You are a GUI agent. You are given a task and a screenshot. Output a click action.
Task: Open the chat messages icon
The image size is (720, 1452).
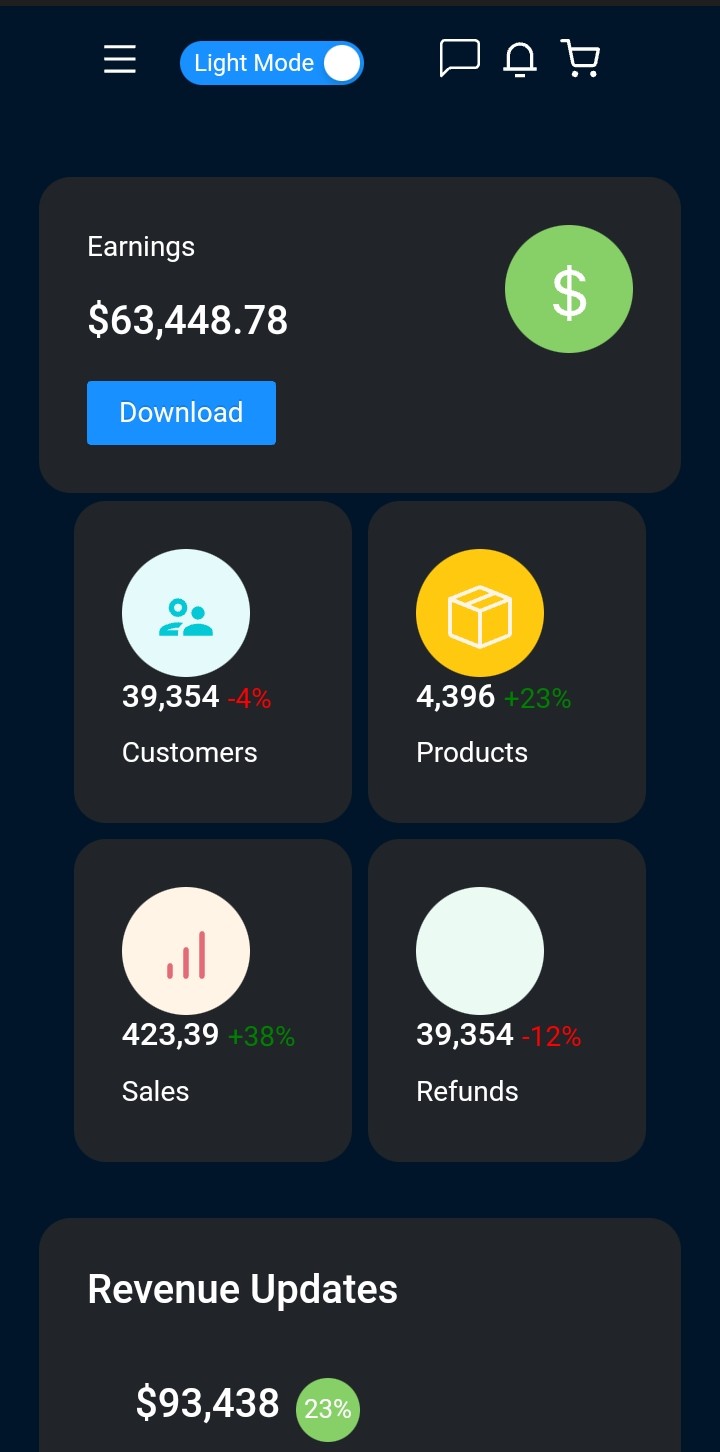click(x=460, y=59)
